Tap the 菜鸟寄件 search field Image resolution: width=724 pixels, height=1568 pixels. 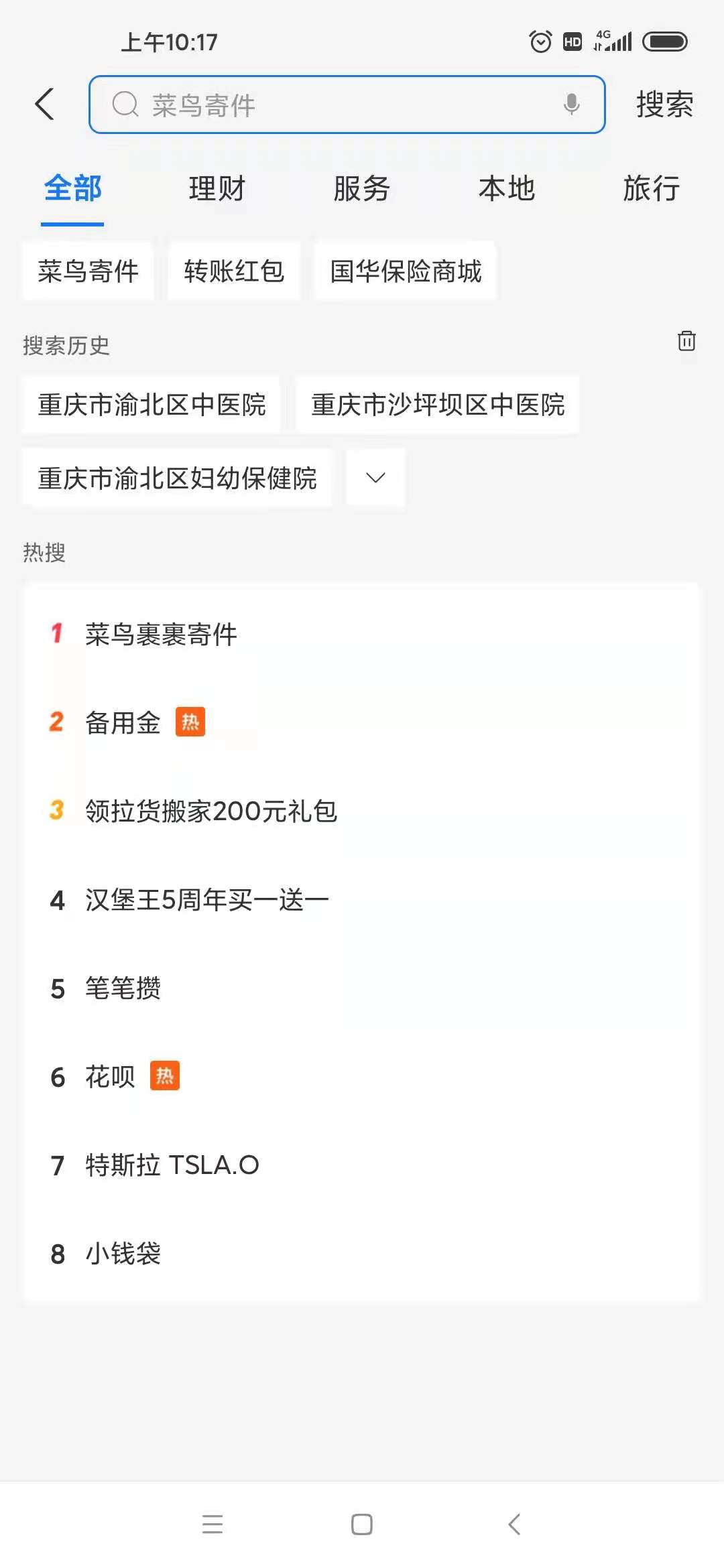pyautogui.click(x=347, y=105)
